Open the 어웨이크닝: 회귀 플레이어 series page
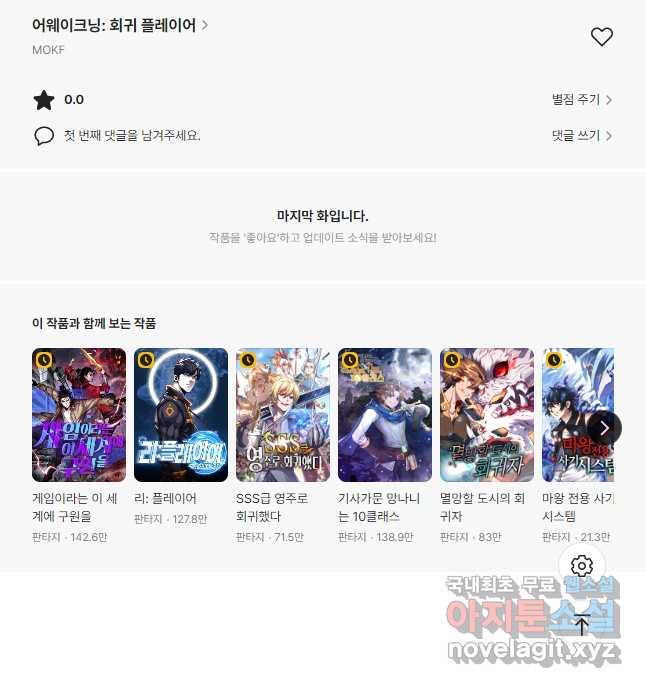 [120, 25]
